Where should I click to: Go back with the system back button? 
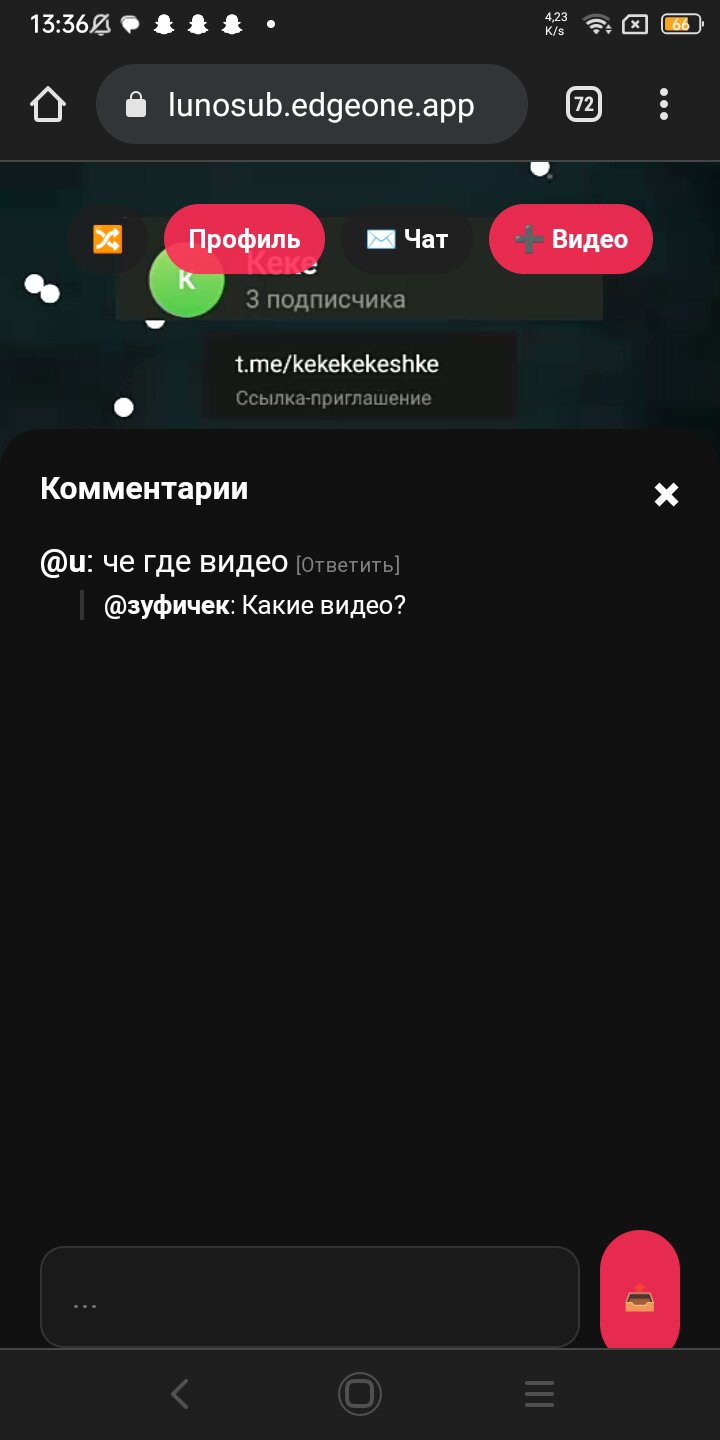[180, 1394]
